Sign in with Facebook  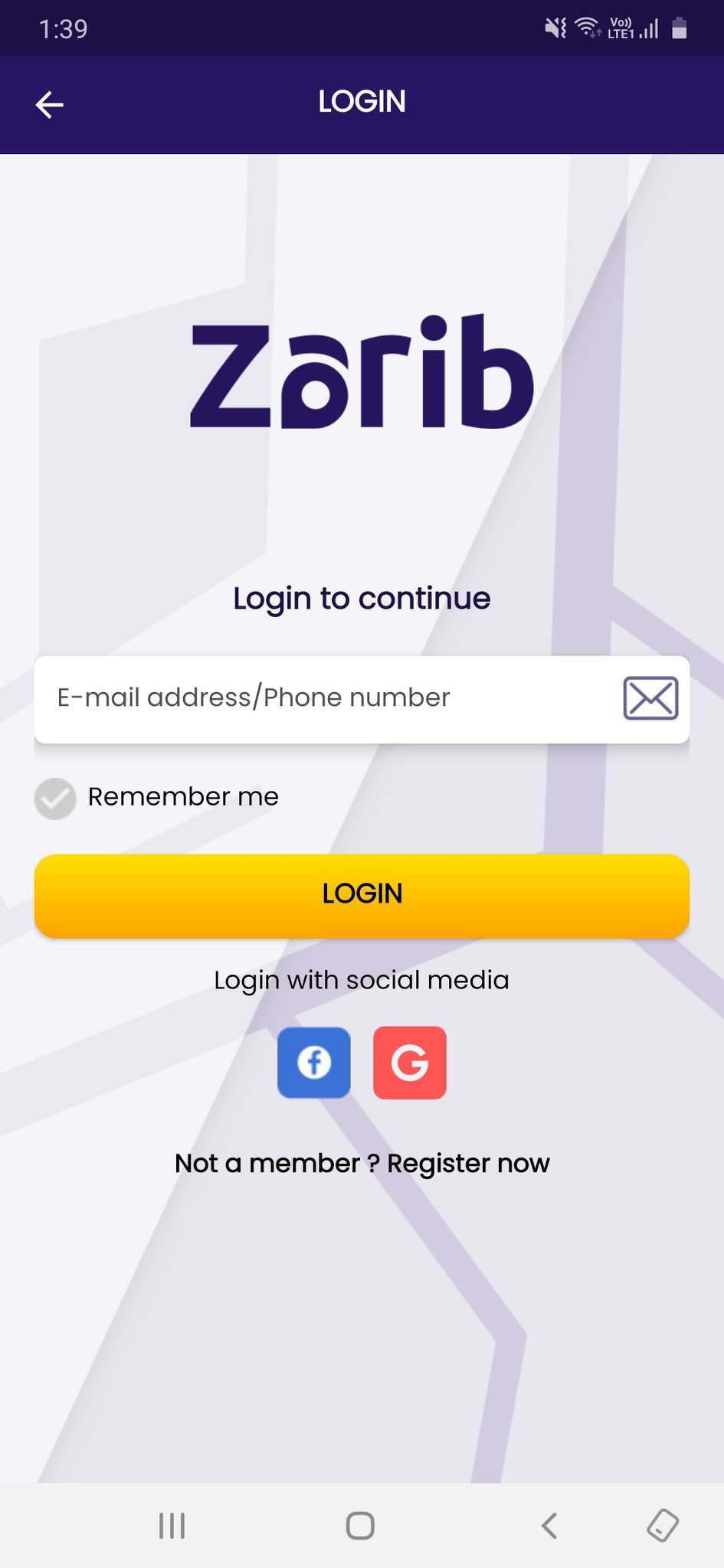[314, 1063]
